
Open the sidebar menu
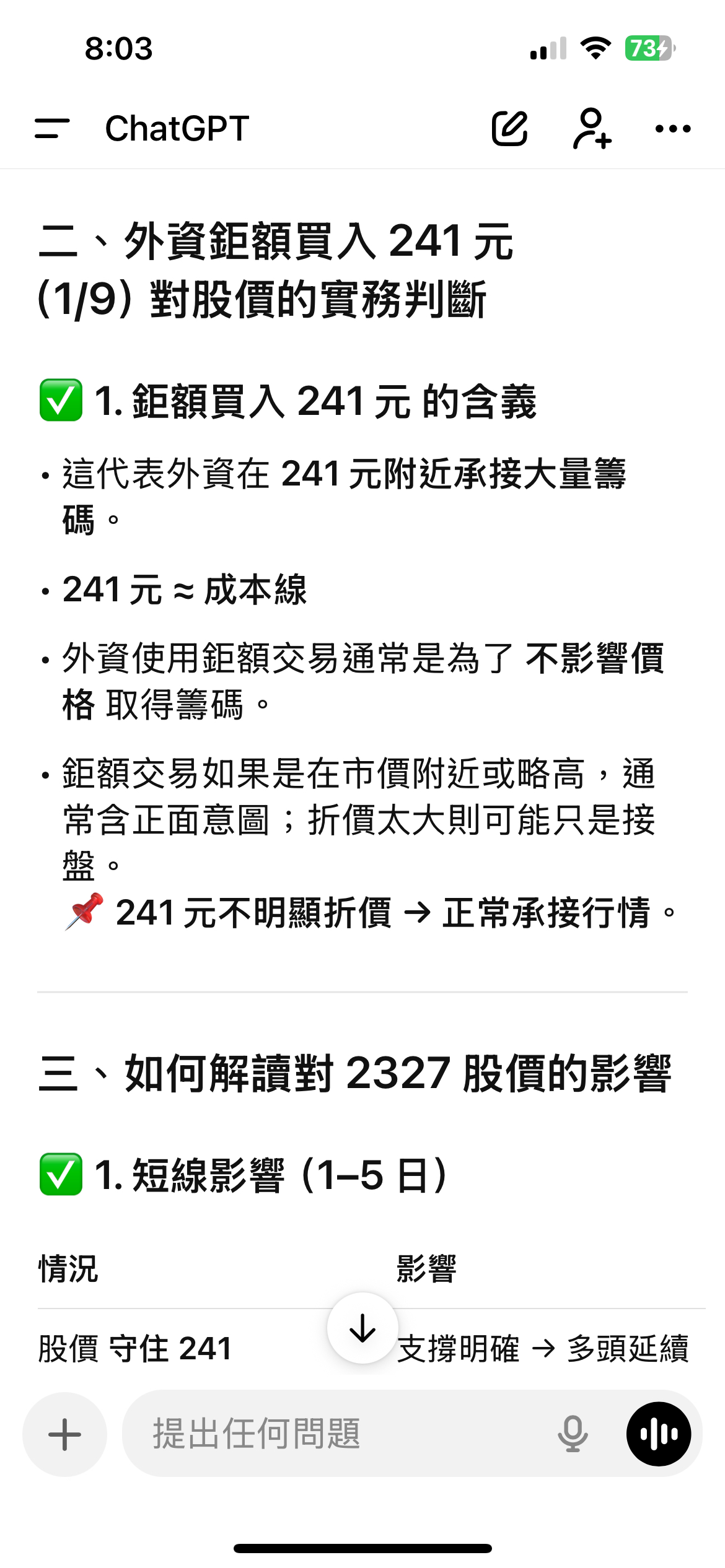(x=52, y=129)
